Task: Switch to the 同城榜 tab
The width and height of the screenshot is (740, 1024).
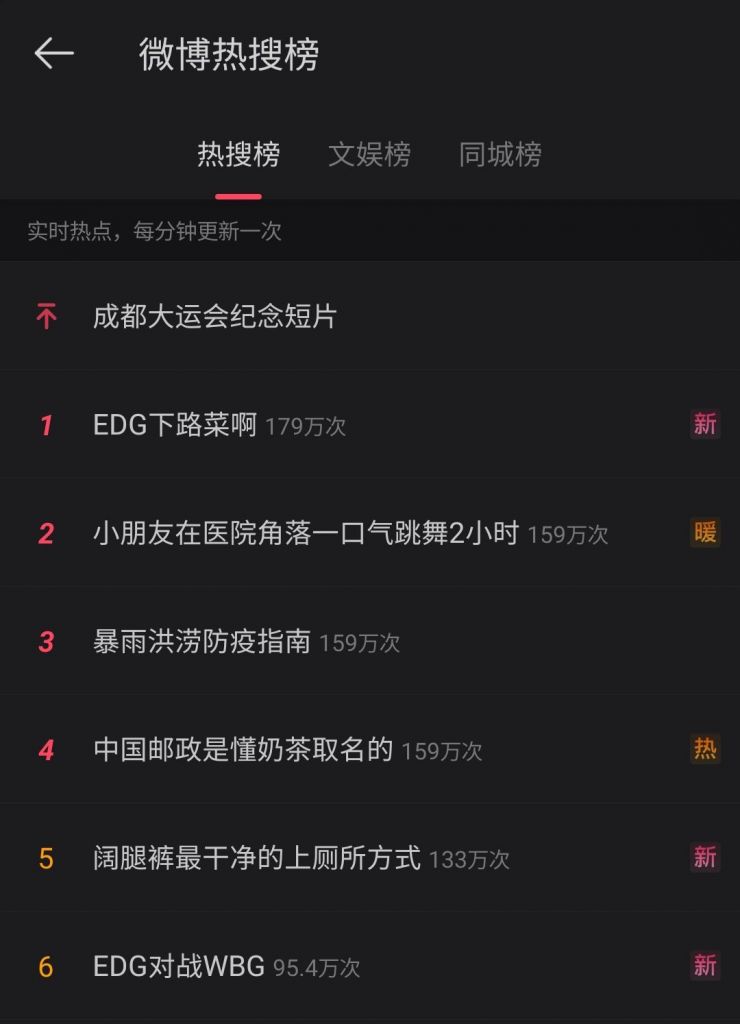Action: coord(500,155)
